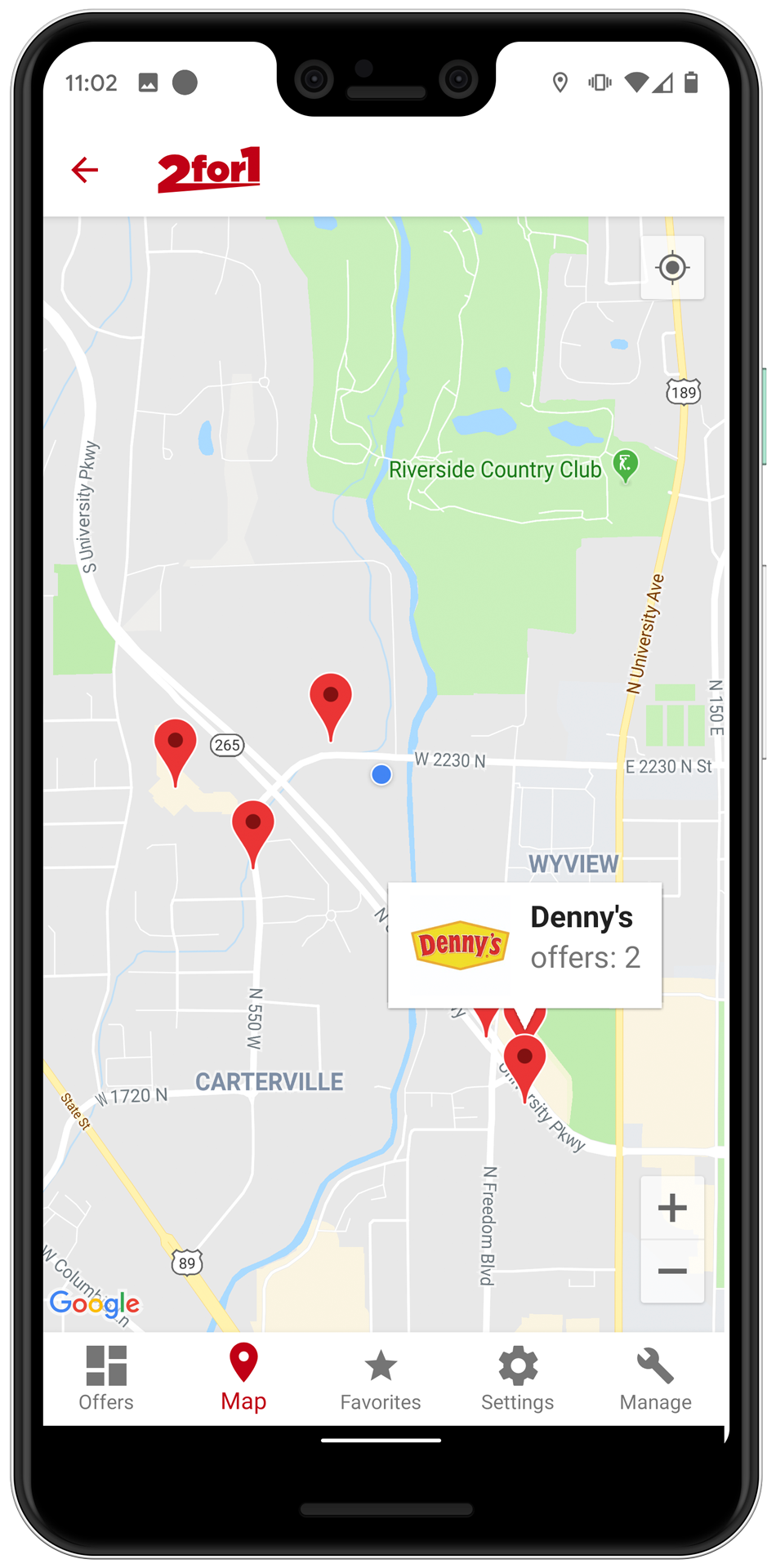Select the pin on University Pkwy below Denny's
Screen dimensions: 776x1568
click(524, 1062)
